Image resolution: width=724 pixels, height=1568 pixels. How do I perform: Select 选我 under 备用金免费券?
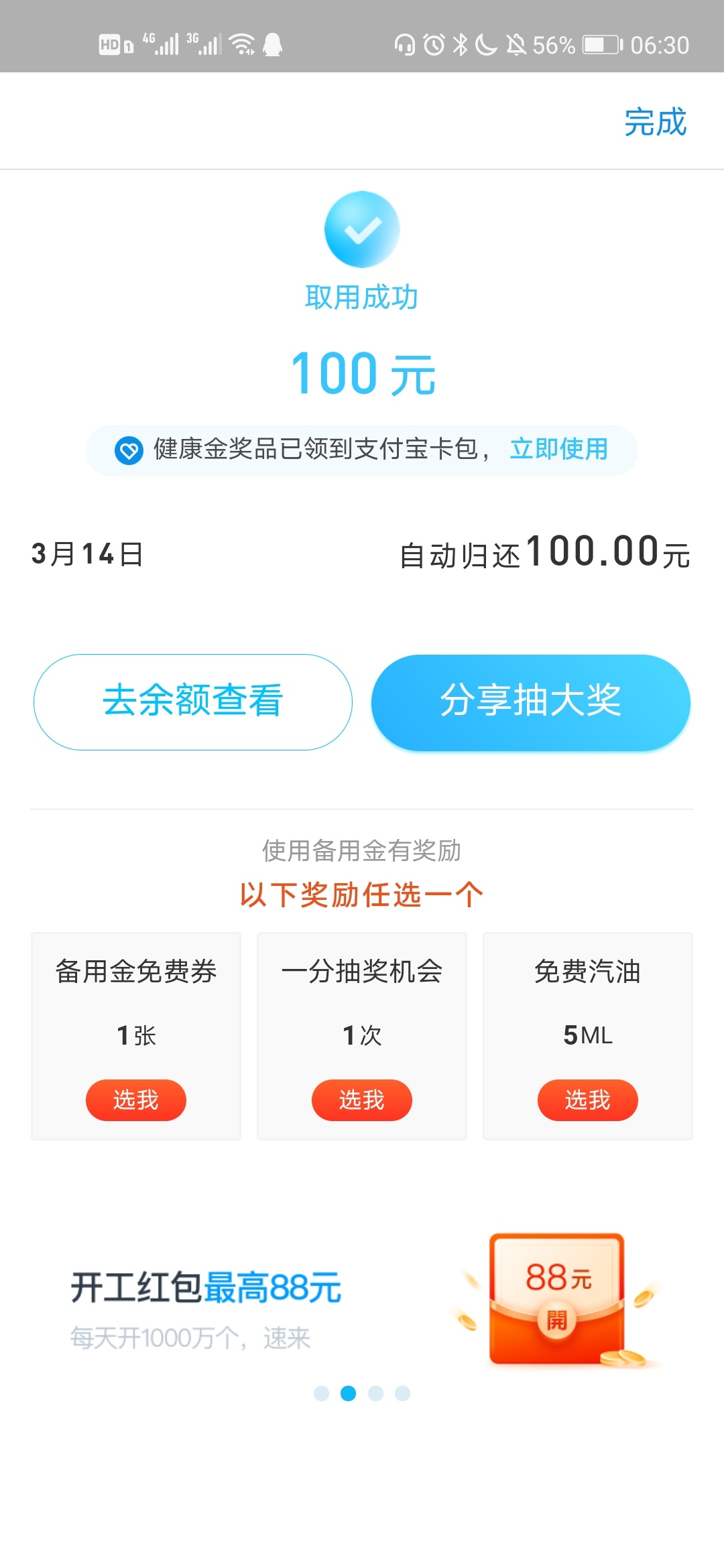136,1100
